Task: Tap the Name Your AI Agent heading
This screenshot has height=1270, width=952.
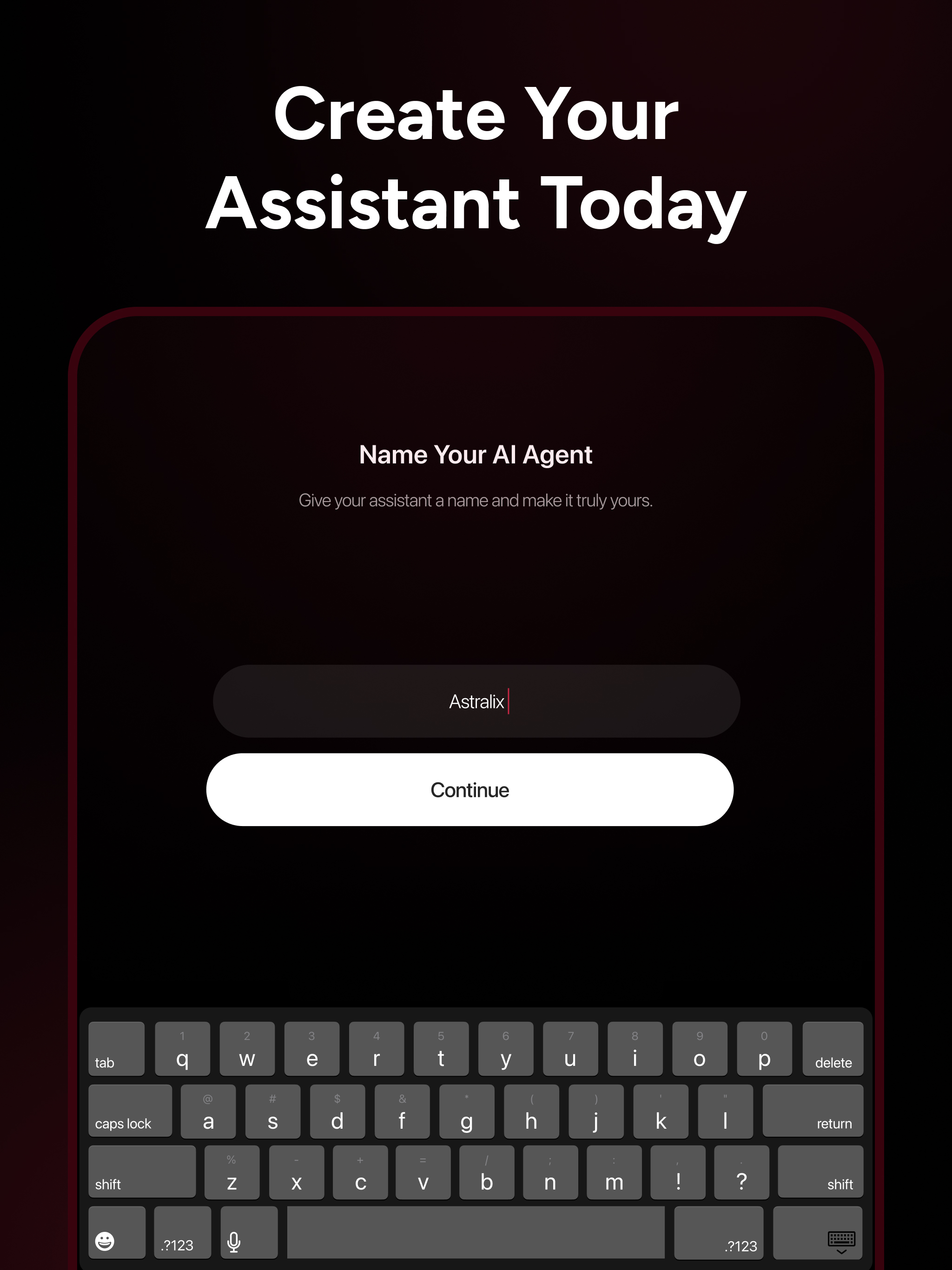Action: coord(476,454)
